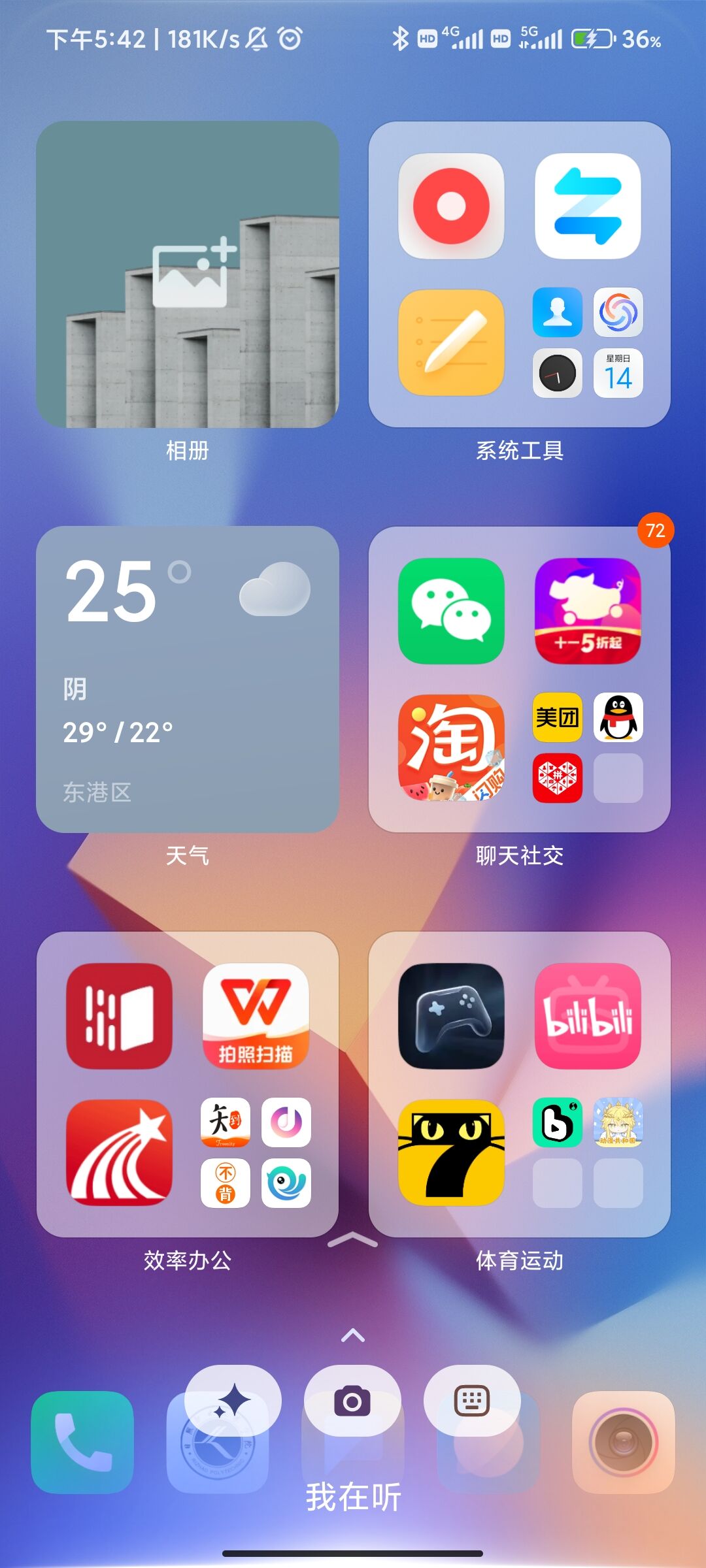Image resolution: width=706 pixels, height=1568 pixels.
Task: Open the WPS 拍照扫描 app
Action: tap(256, 1016)
